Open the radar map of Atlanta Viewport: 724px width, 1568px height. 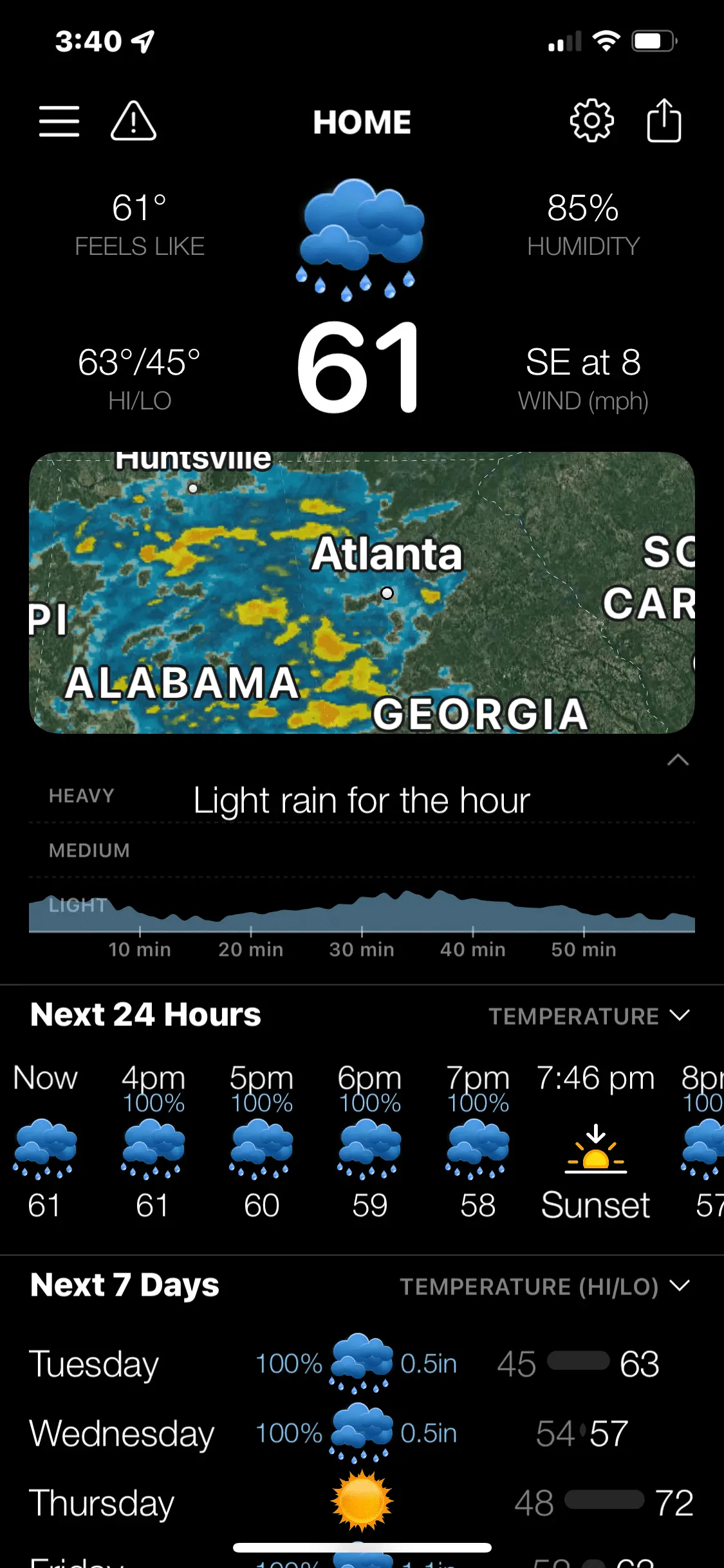(362, 592)
